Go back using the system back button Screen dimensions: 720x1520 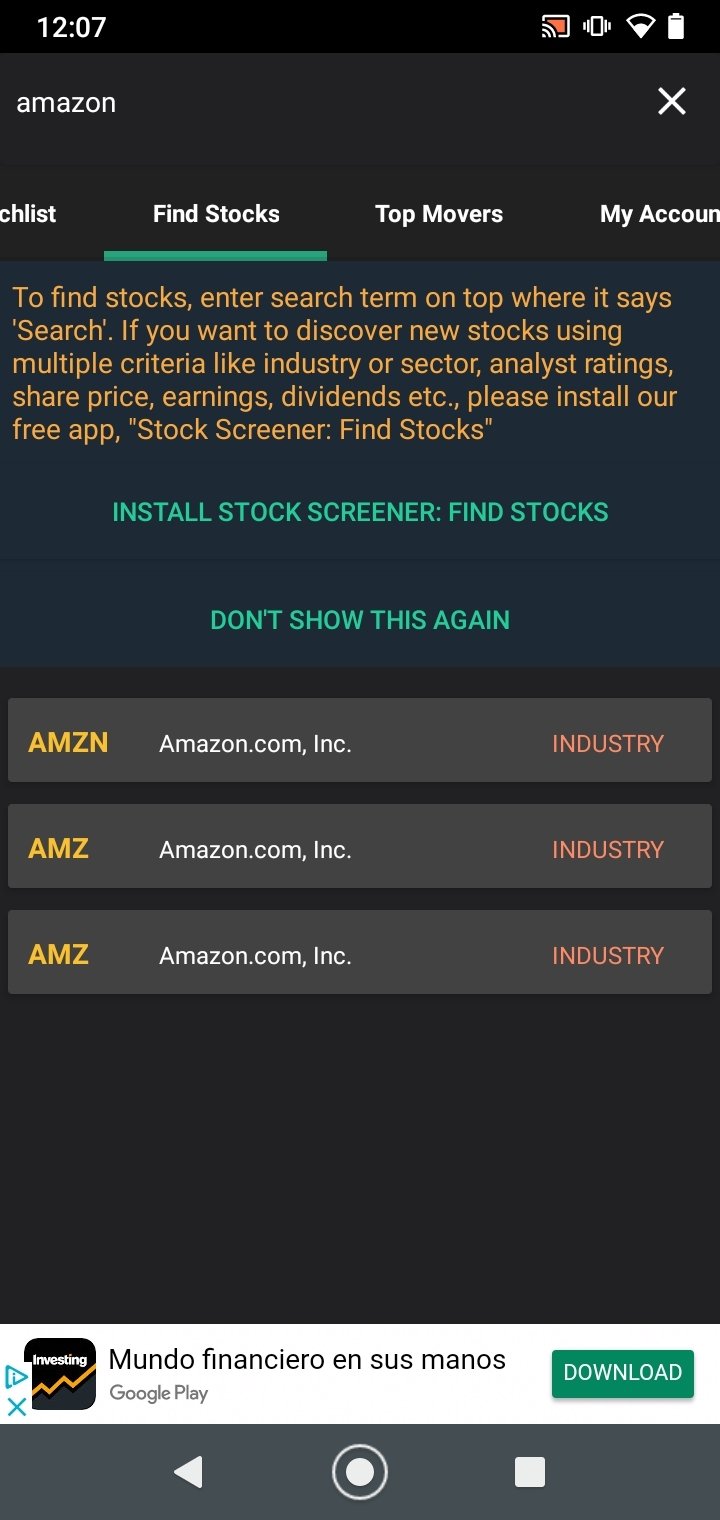[188, 1472]
